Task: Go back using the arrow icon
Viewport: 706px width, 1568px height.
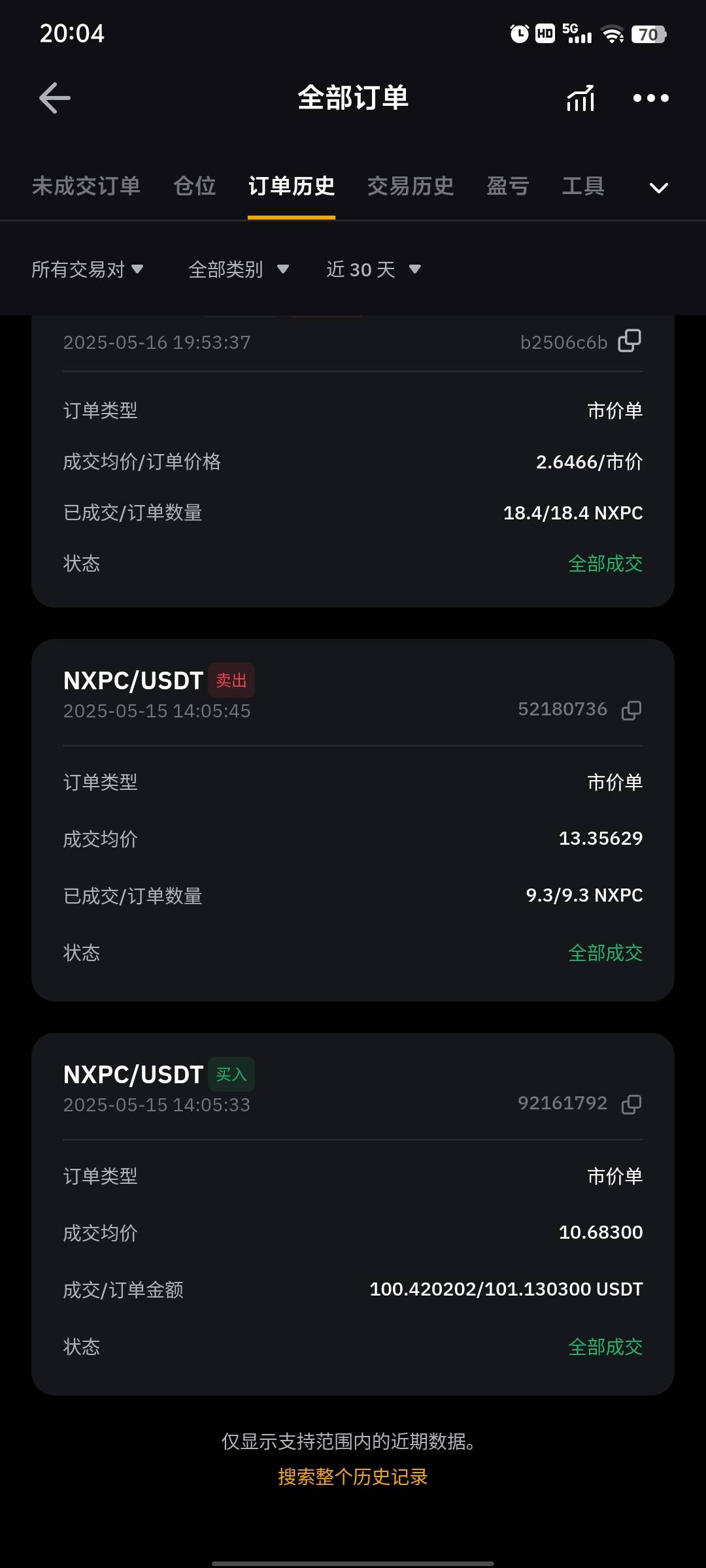Action: [x=55, y=98]
